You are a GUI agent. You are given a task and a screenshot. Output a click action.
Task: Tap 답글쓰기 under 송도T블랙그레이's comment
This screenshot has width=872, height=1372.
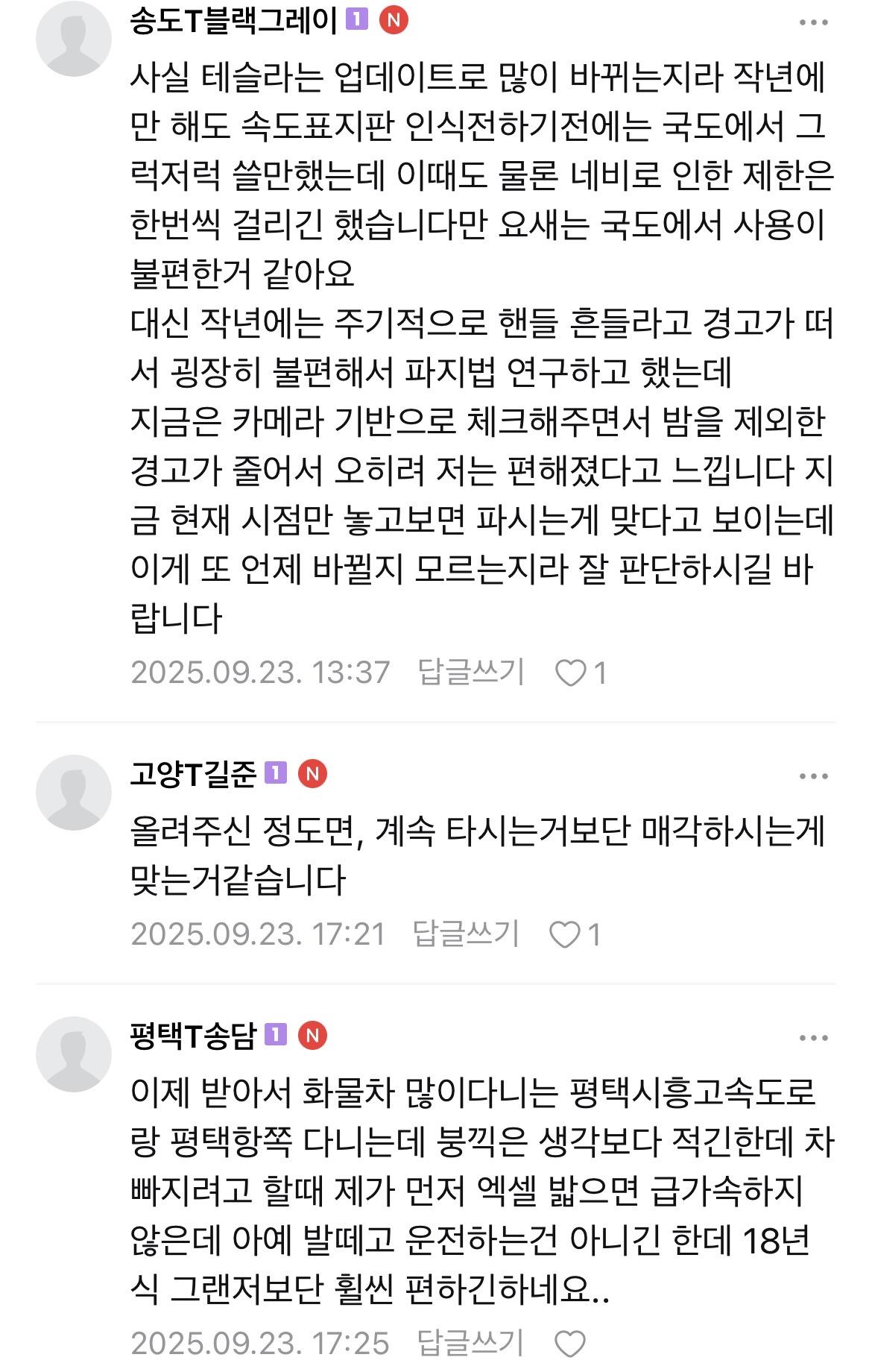click(471, 672)
